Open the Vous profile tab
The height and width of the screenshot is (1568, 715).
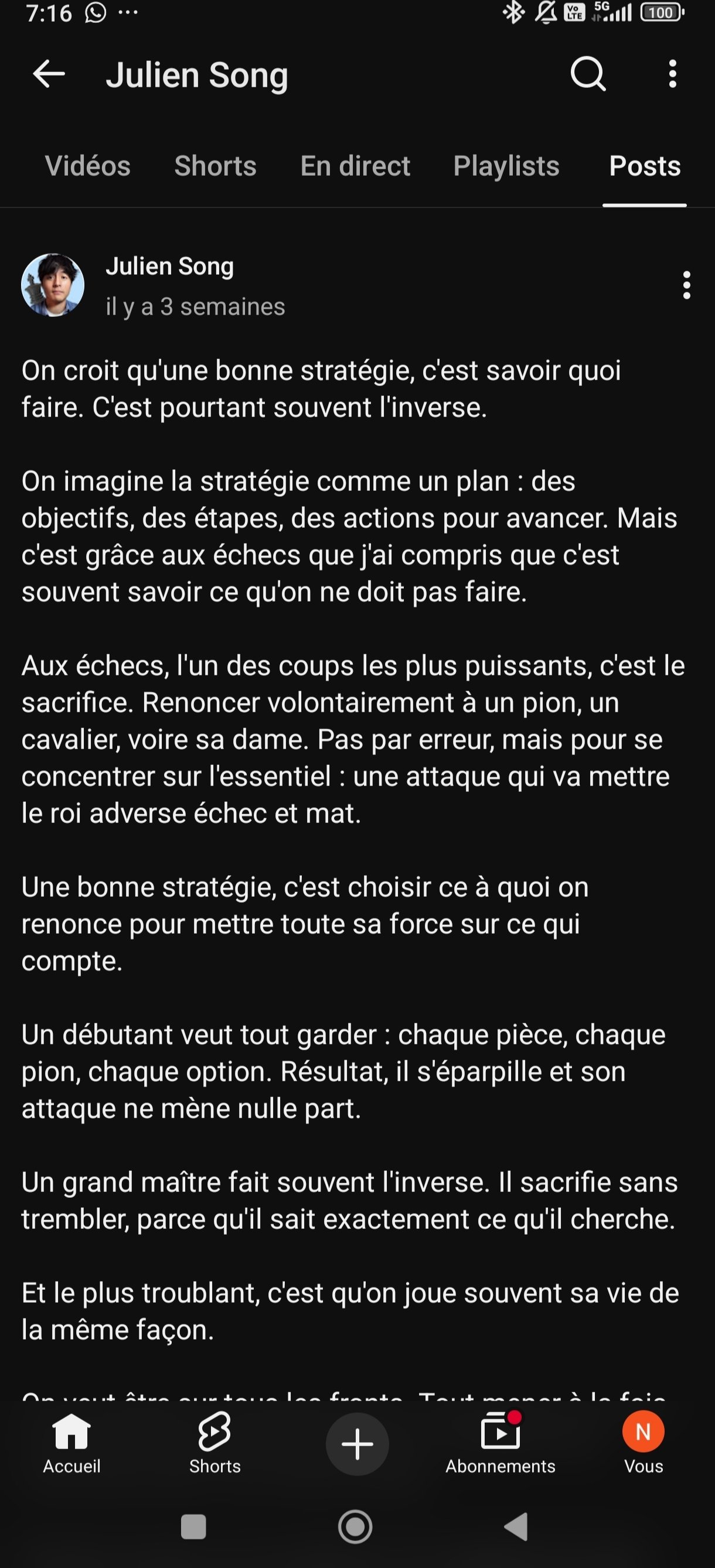[x=643, y=1444]
